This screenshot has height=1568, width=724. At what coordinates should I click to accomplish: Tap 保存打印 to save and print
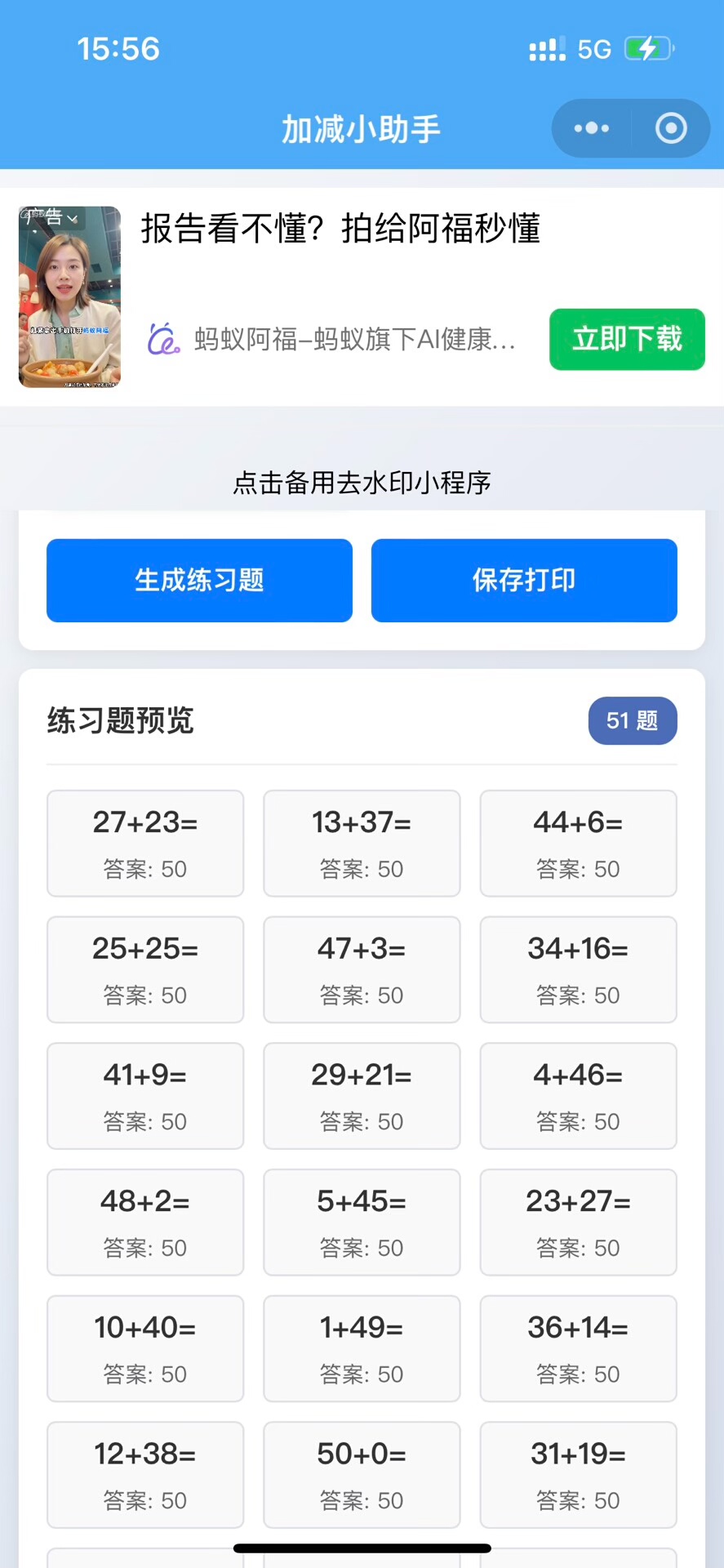click(523, 580)
